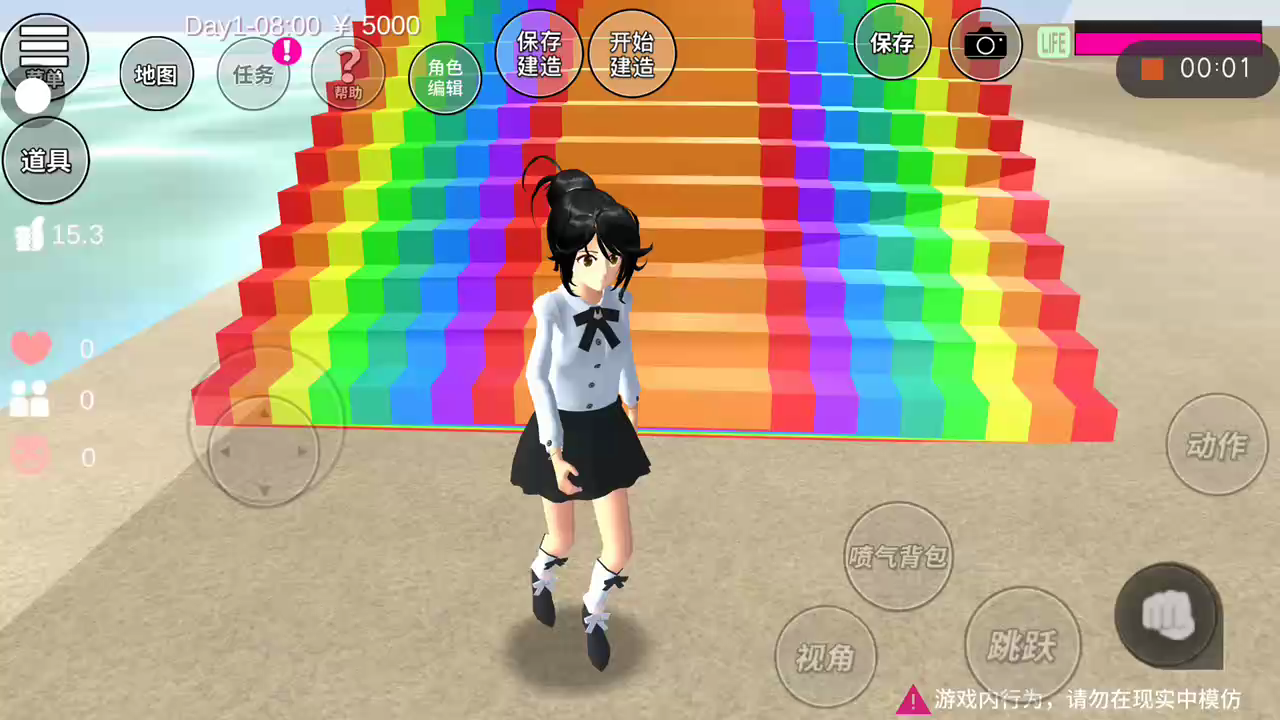
Task: Open the 道具 items button
Action: 46,160
